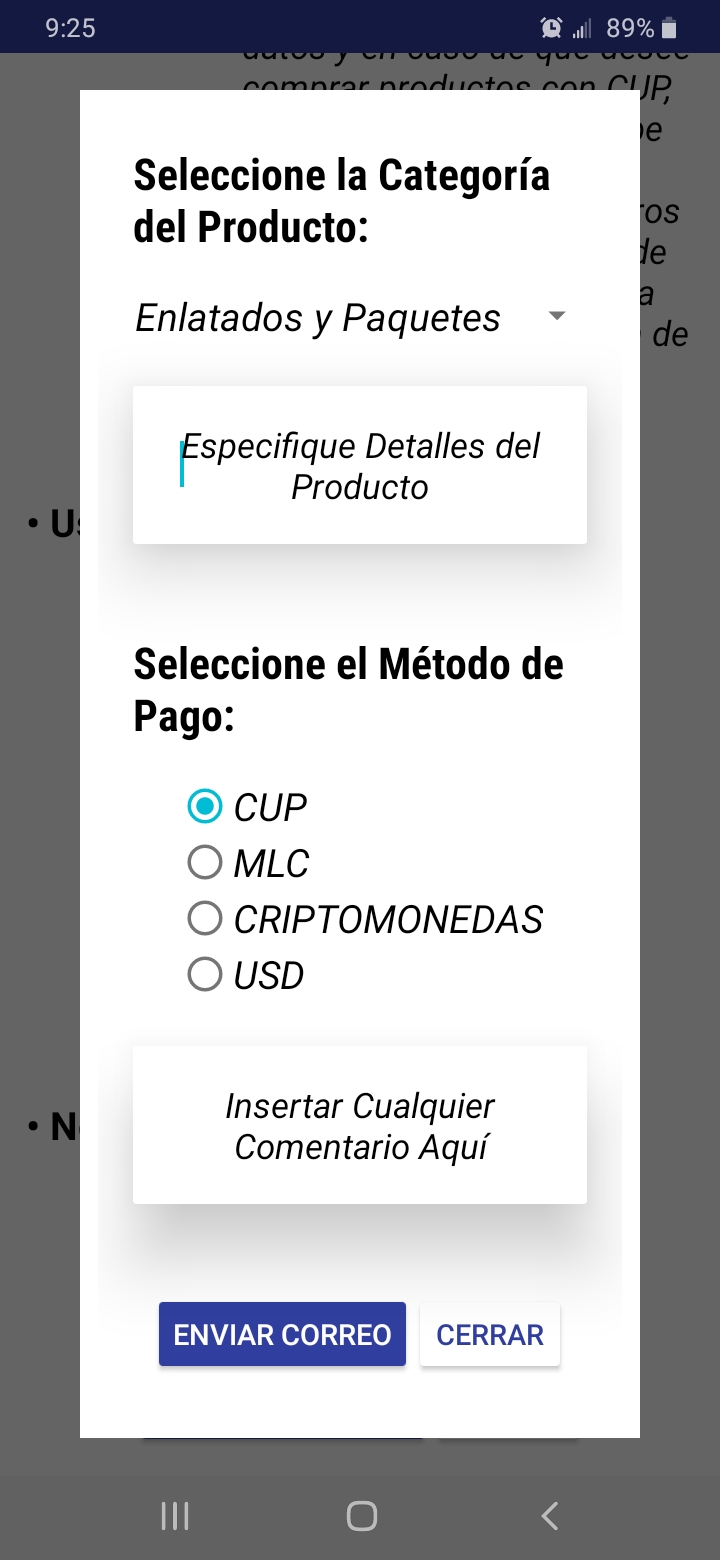Tap the Insertar Cualquier Comentario Aquí field

(360, 1126)
